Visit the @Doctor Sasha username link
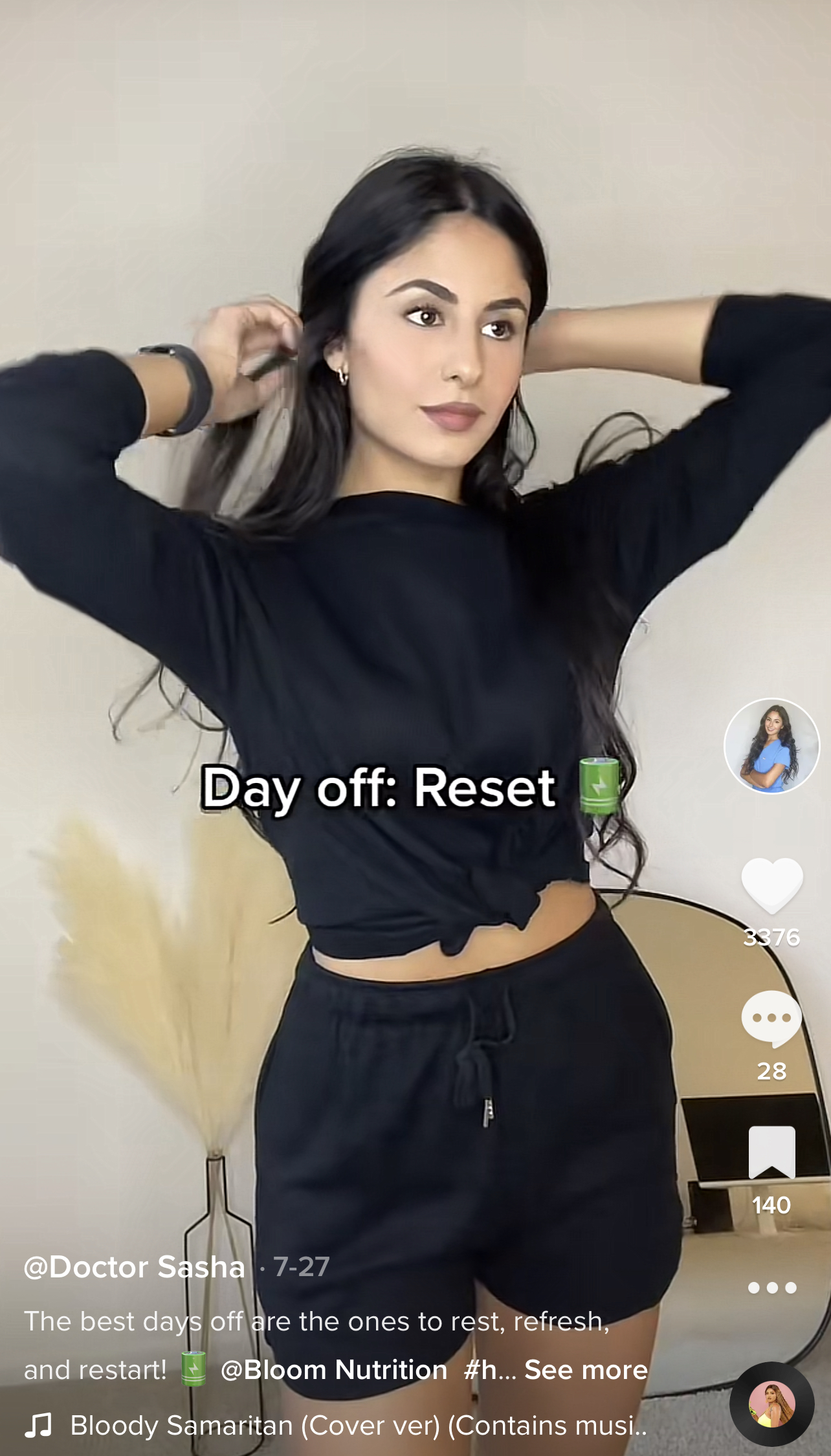Screen dimensions: 831x1456 pos(135,1267)
